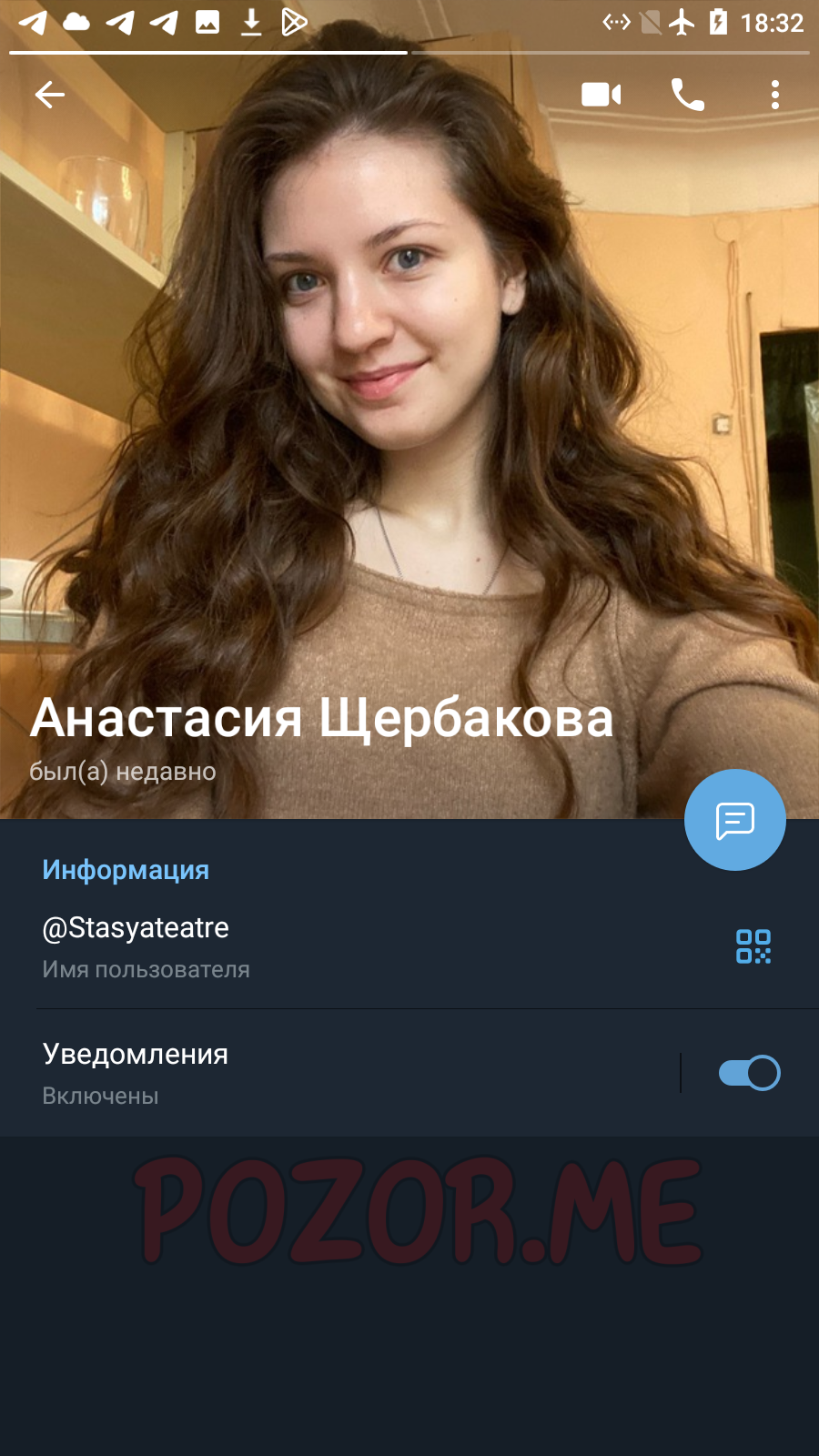The width and height of the screenshot is (819, 1456).
Task: Show the QR code for @Stasyateatre
Action: pos(753,946)
